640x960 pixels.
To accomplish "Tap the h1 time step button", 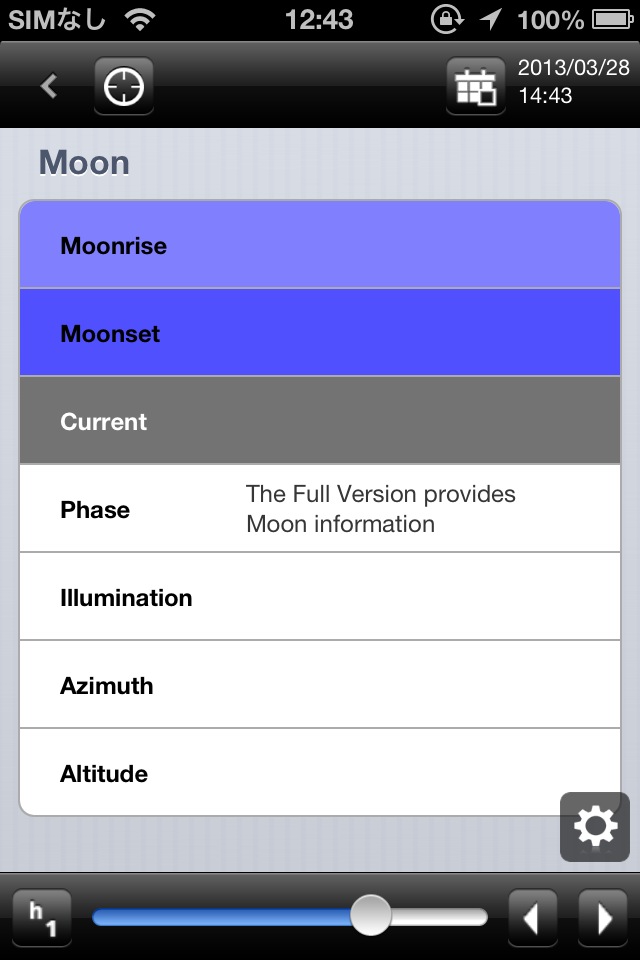I will [42, 917].
